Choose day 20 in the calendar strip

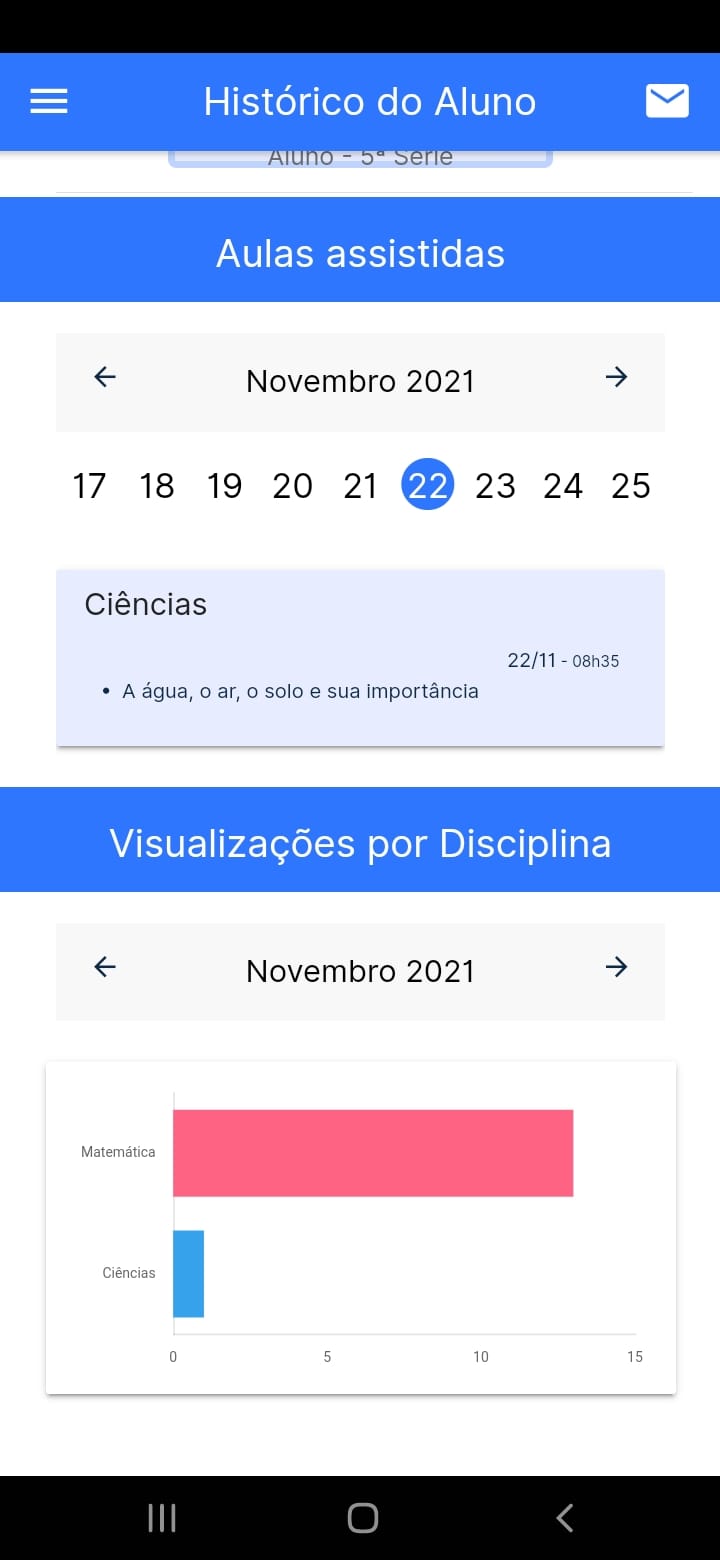[x=292, y=486]
